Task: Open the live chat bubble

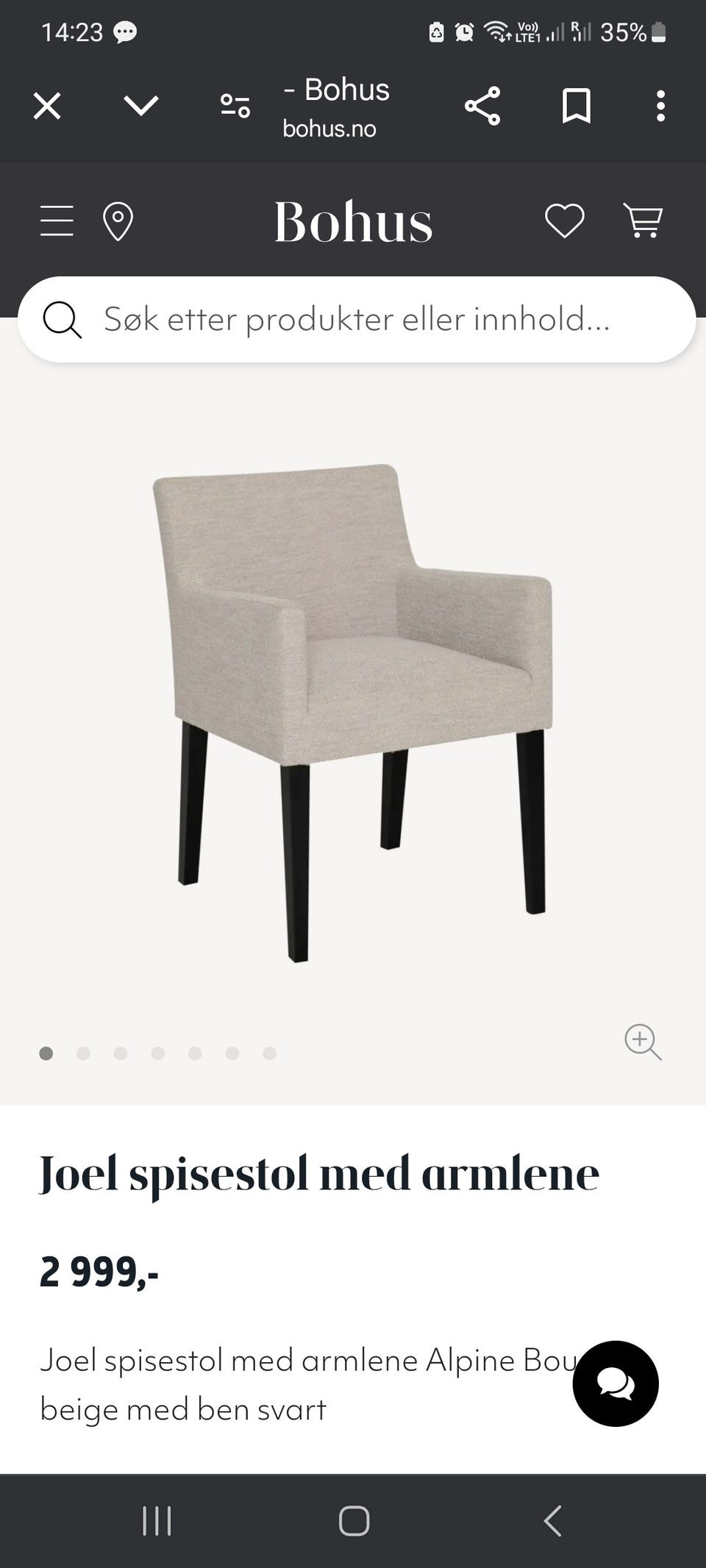Action: 616,1383
